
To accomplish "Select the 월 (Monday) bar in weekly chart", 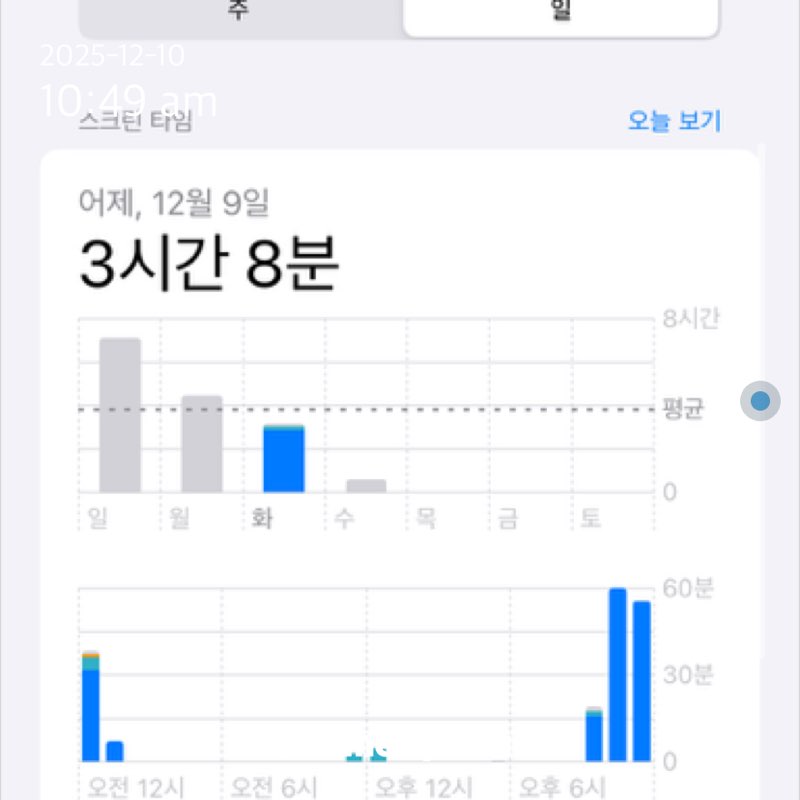I will (x=201, y=443).
